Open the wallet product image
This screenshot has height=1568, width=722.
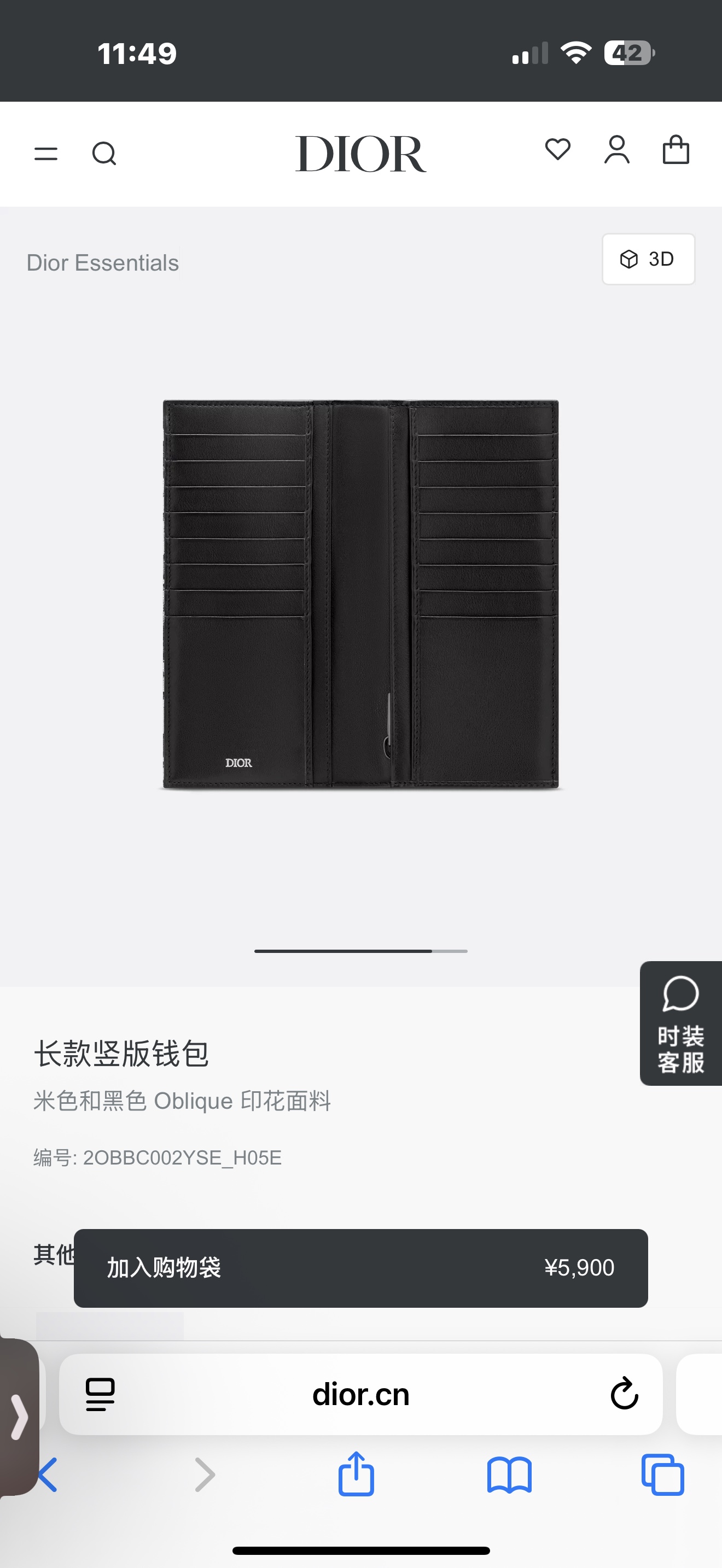pos(360,594)
